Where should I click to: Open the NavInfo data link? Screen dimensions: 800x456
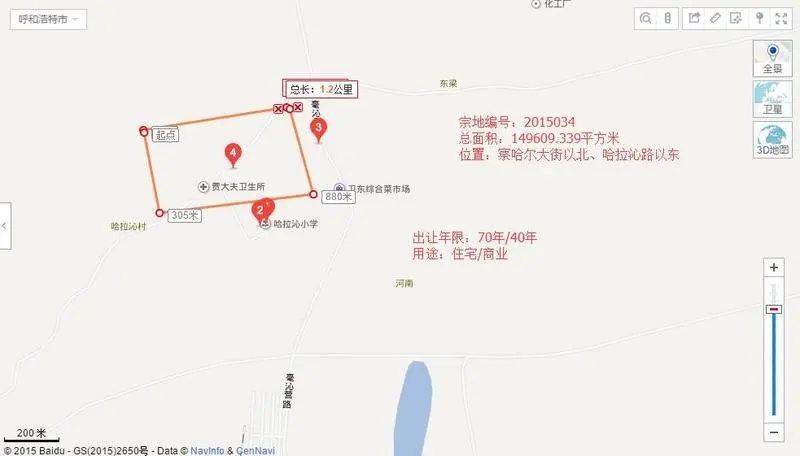click(x=209, y=450)
